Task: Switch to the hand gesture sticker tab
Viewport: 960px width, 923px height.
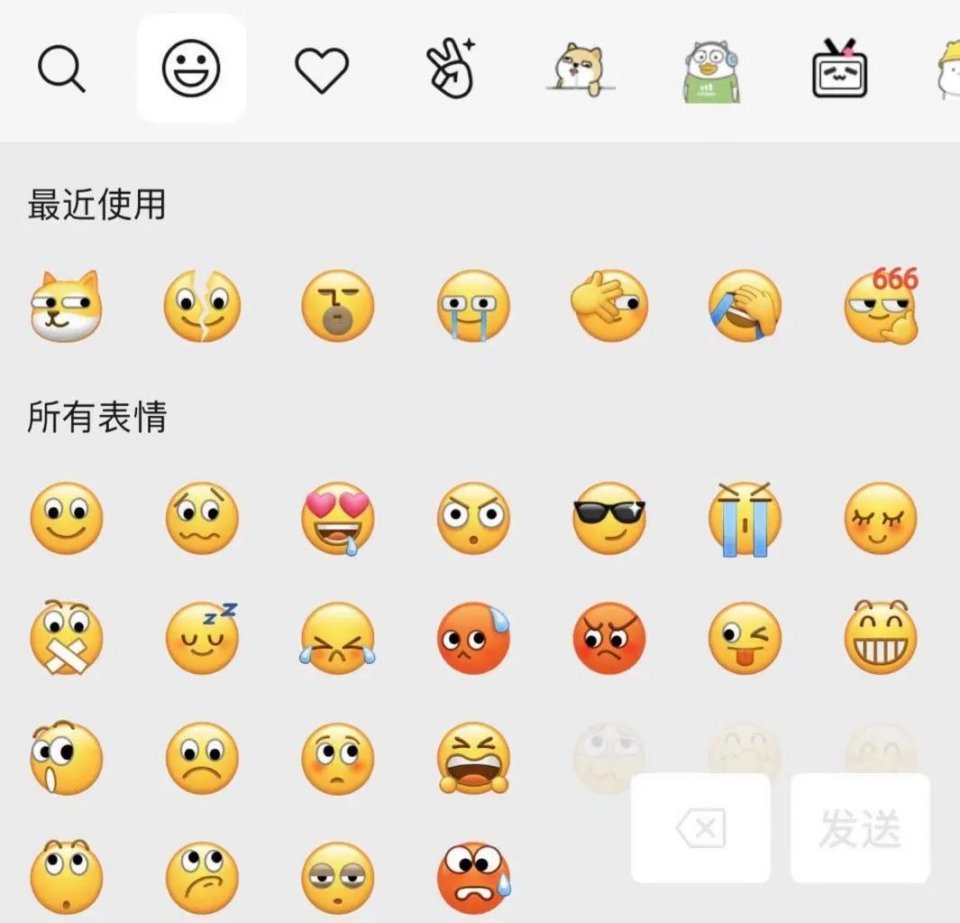Action: (x=450, y=69)
